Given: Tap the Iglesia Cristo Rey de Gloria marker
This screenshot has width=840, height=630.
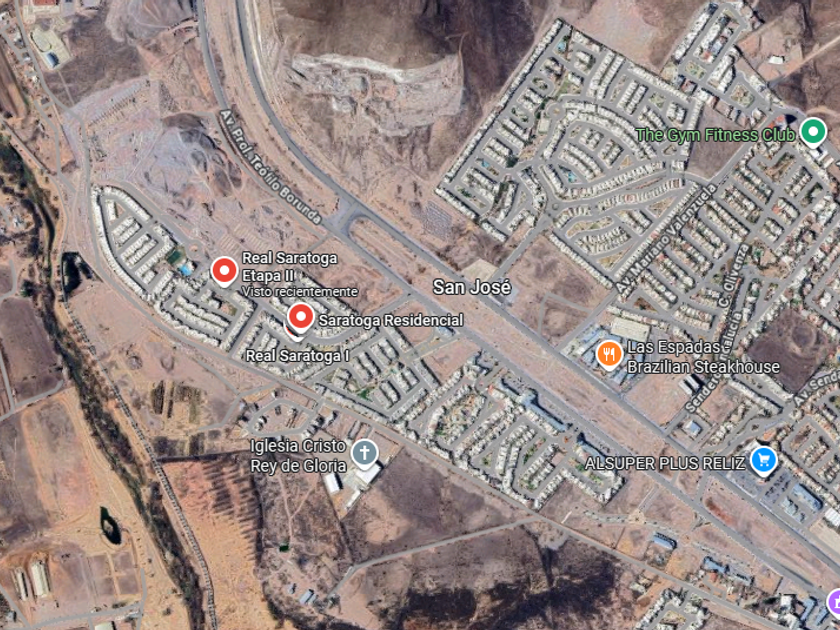Looking at the screenshot, I should (x=365, y=454).
